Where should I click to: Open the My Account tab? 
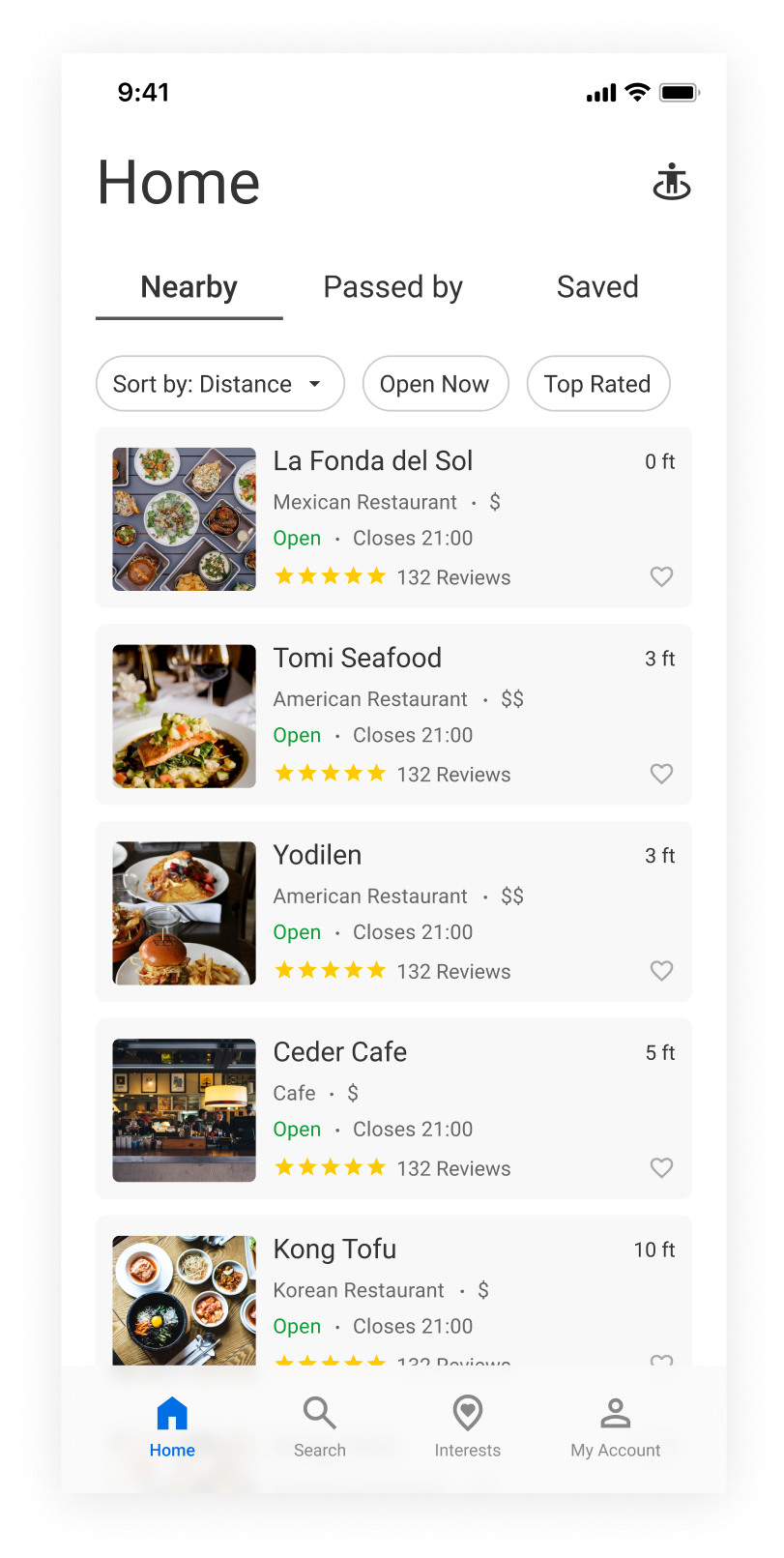coord(616,1426)
